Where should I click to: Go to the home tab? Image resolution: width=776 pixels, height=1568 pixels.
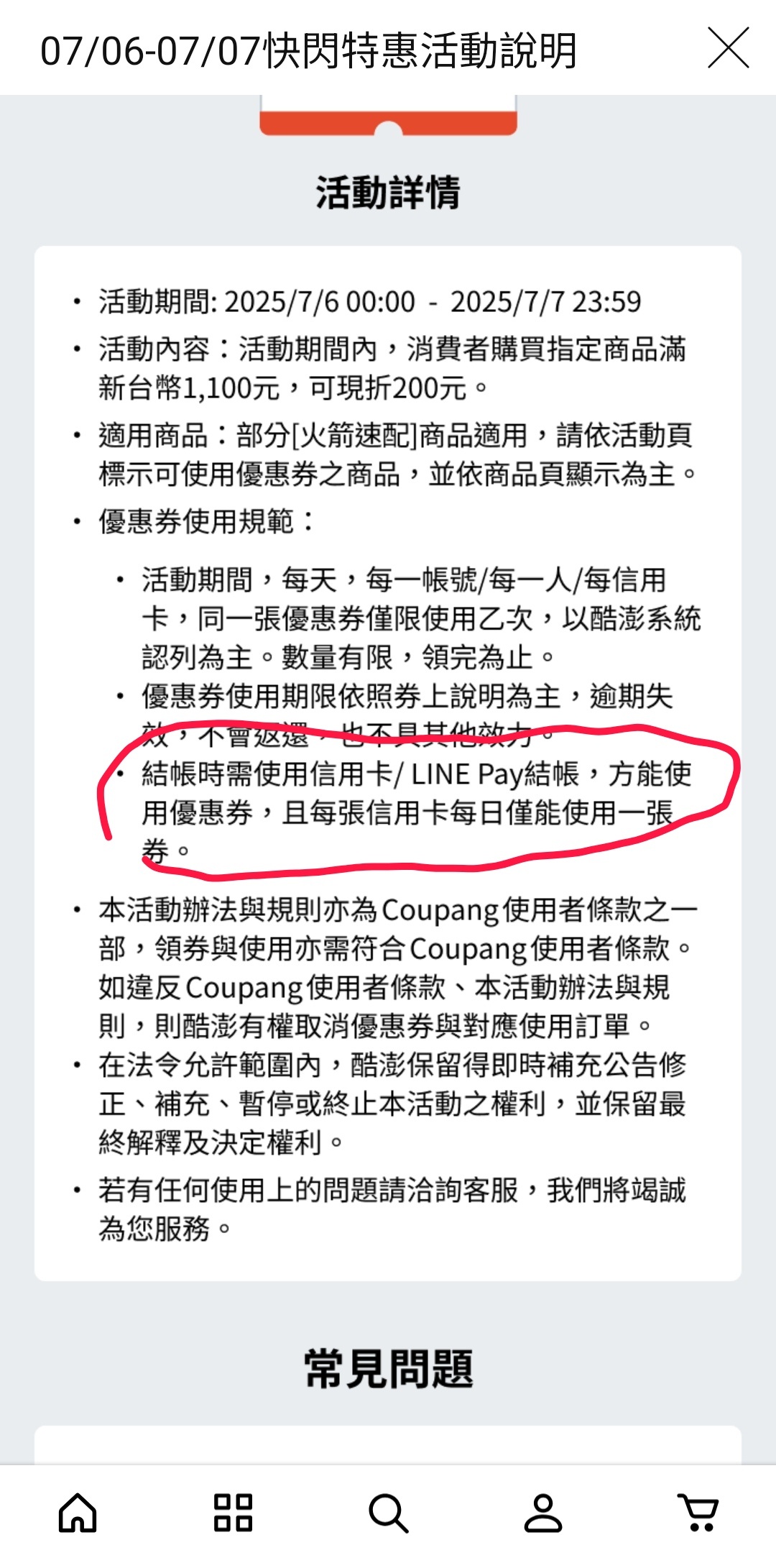[78, 1513]
